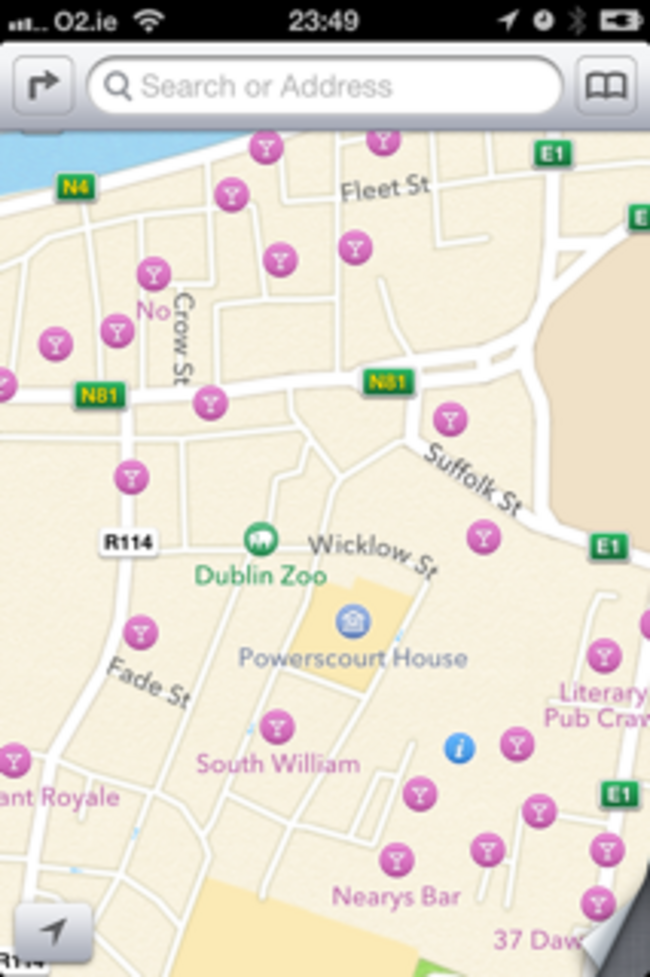Select the Dublin Zoo map marker
Image resolution: width=650 pixels, height=977 pixels.
[260, 540]
